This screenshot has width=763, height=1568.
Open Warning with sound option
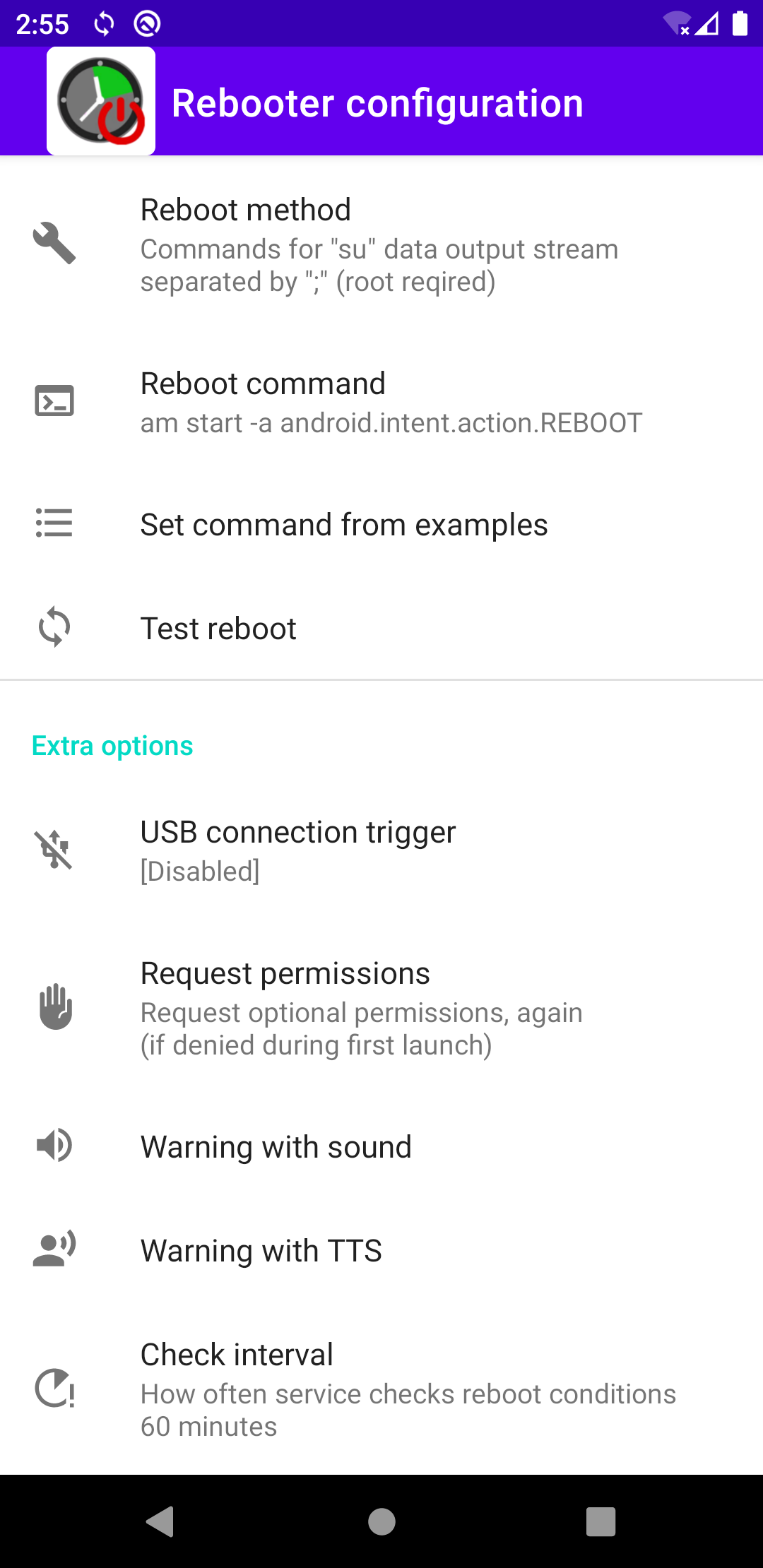coord(381,1147)
